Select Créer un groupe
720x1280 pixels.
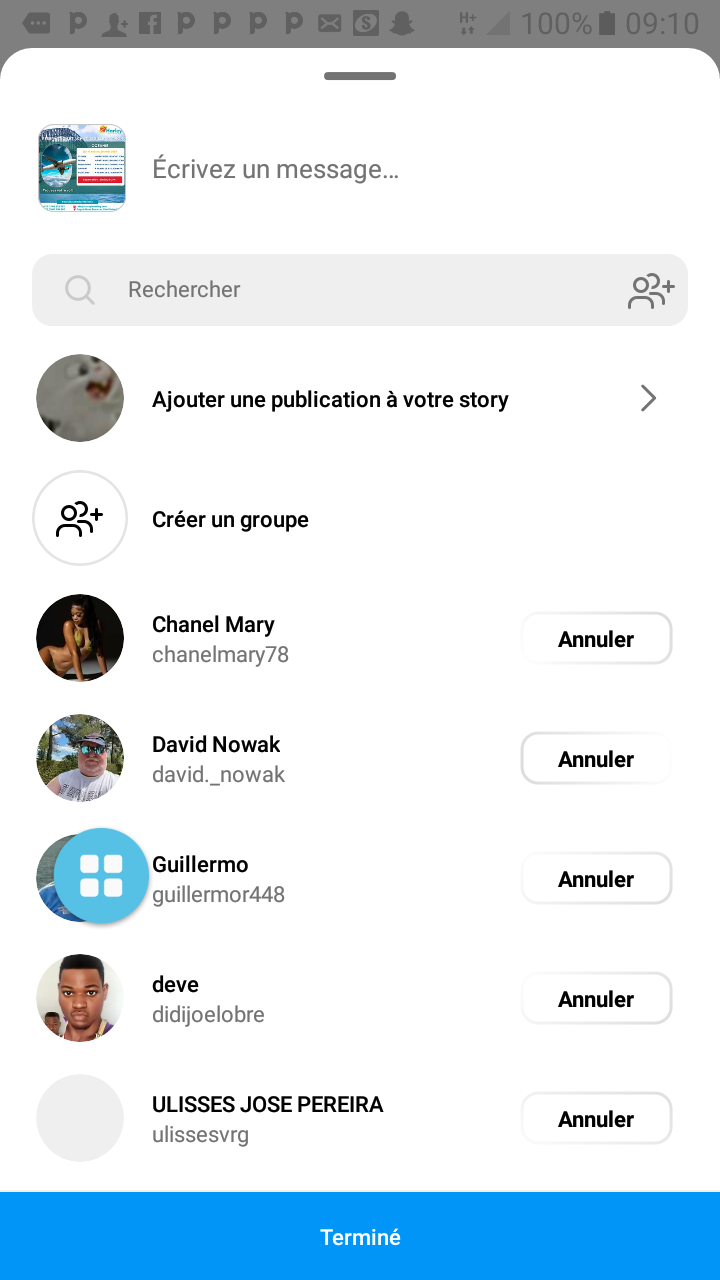(230, 520)
